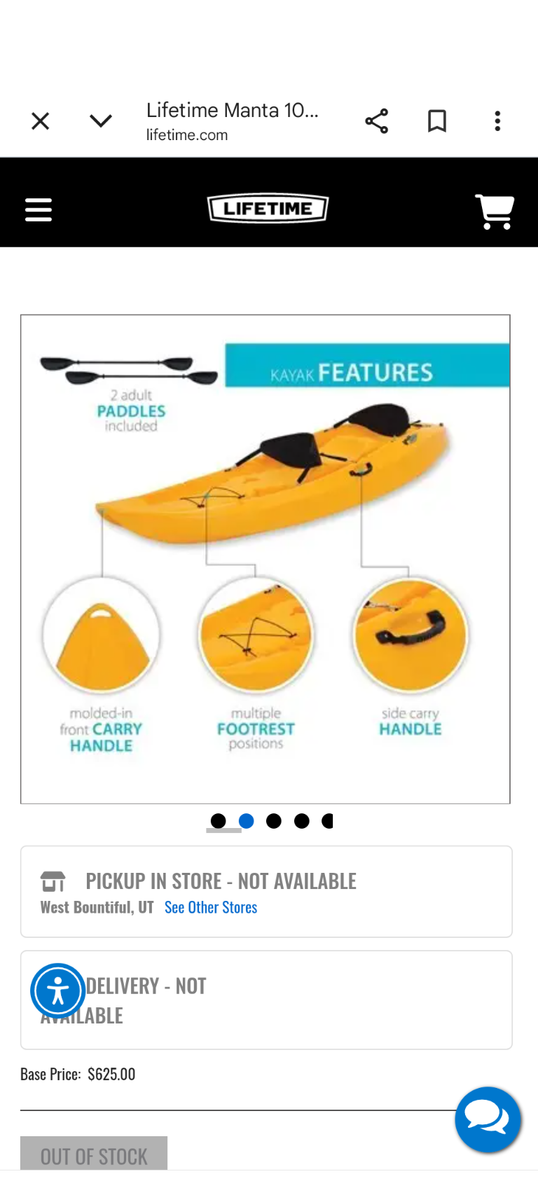The height and width of the screenshot is (1200, 538).
Task: Open the browser overflow menu
Action: pos(497,121)
